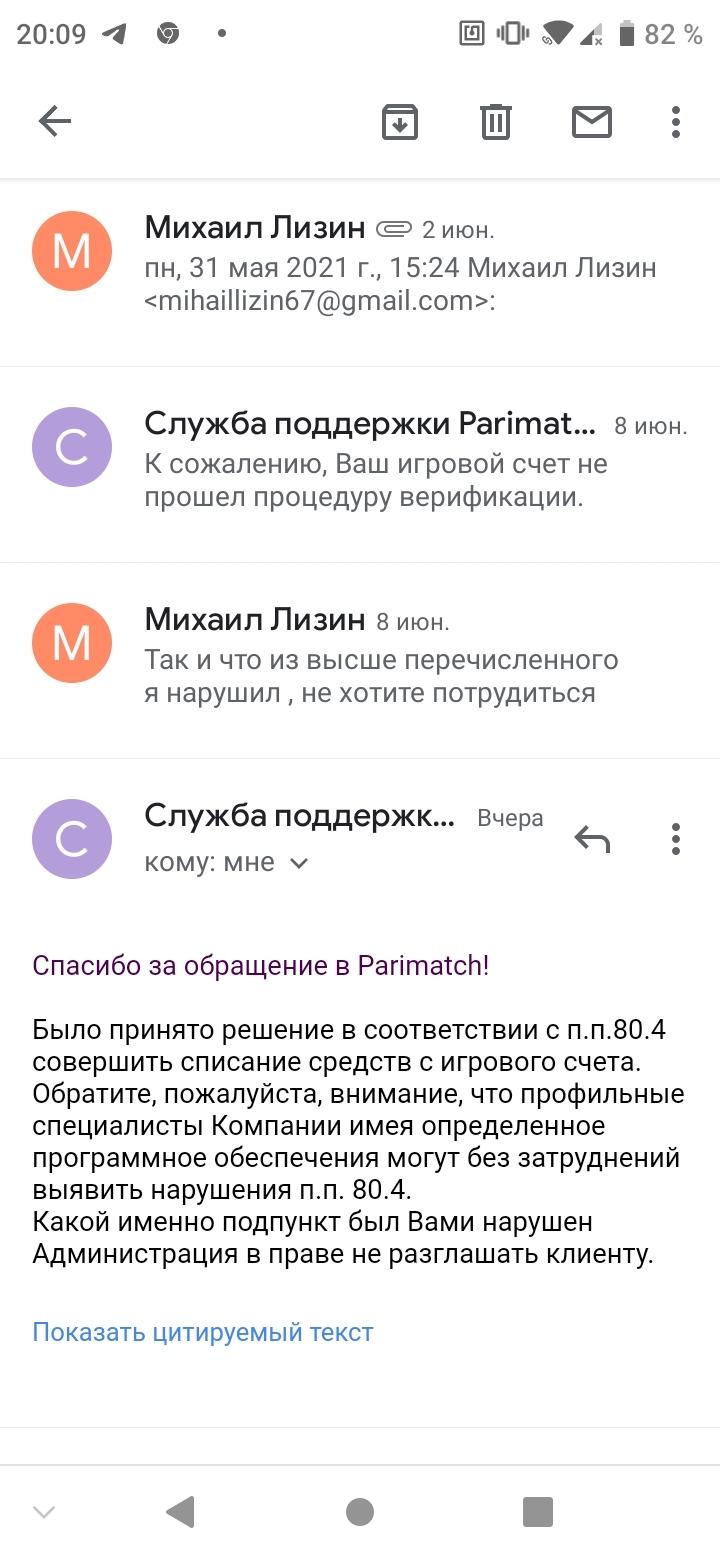Open the overflow menu in the app bar

coord(676,122)
